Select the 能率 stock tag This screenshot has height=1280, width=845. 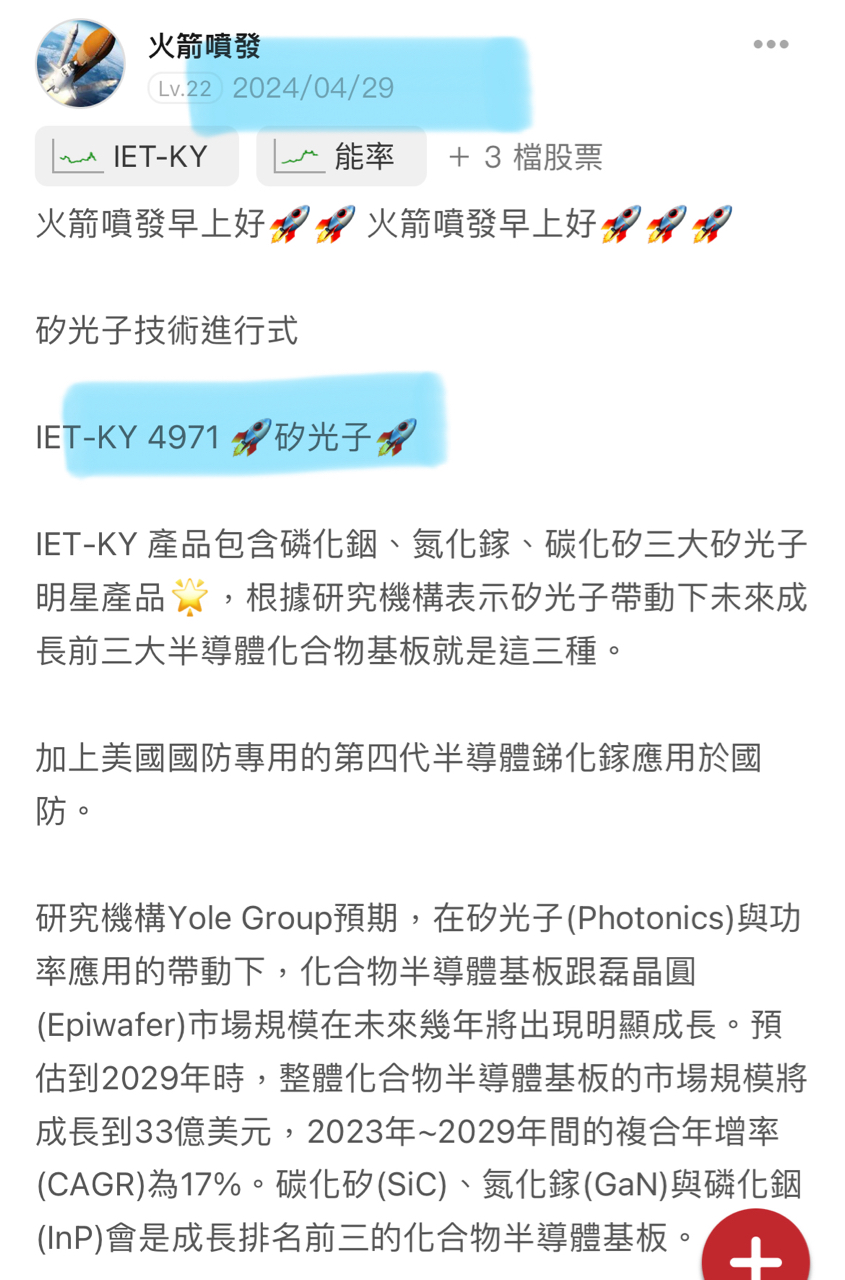click(340, 156)
